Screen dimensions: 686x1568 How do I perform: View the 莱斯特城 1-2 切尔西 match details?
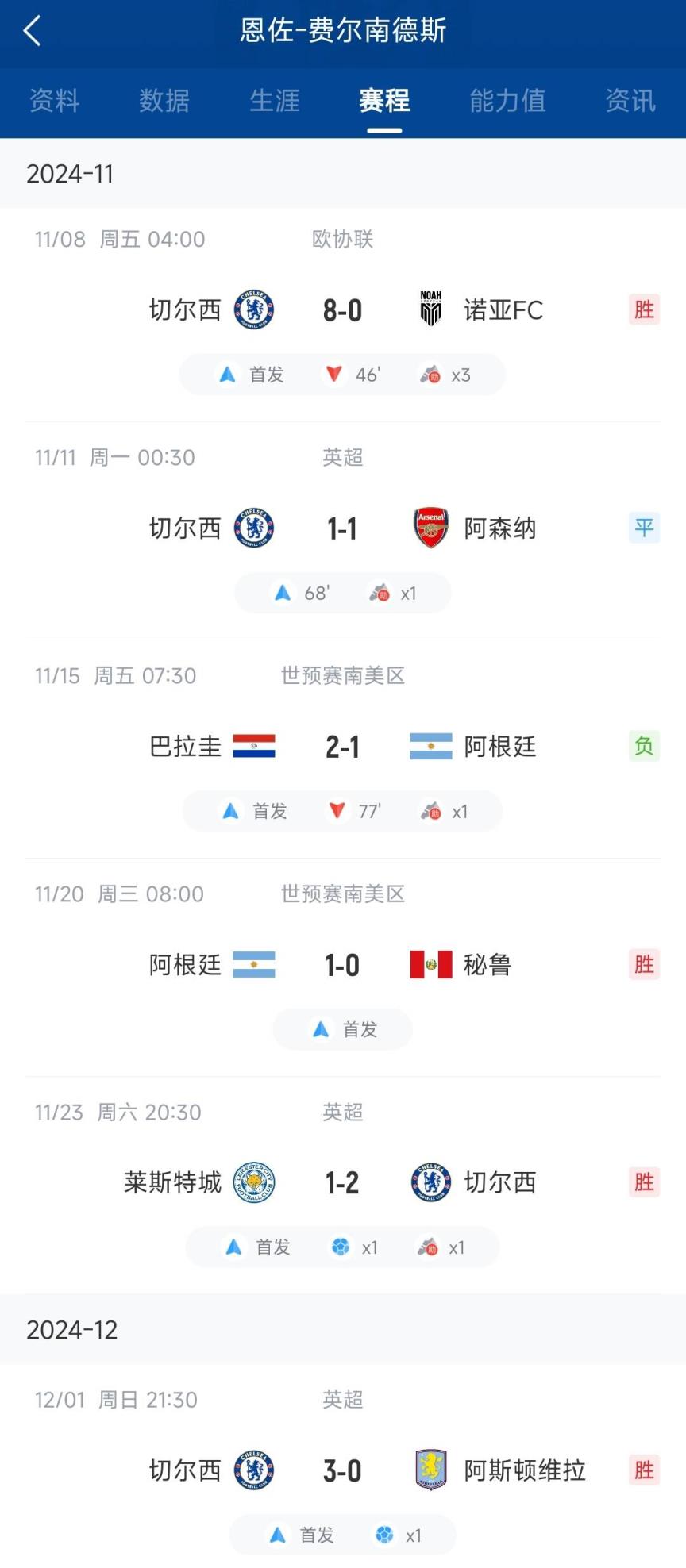(343, 1186)
